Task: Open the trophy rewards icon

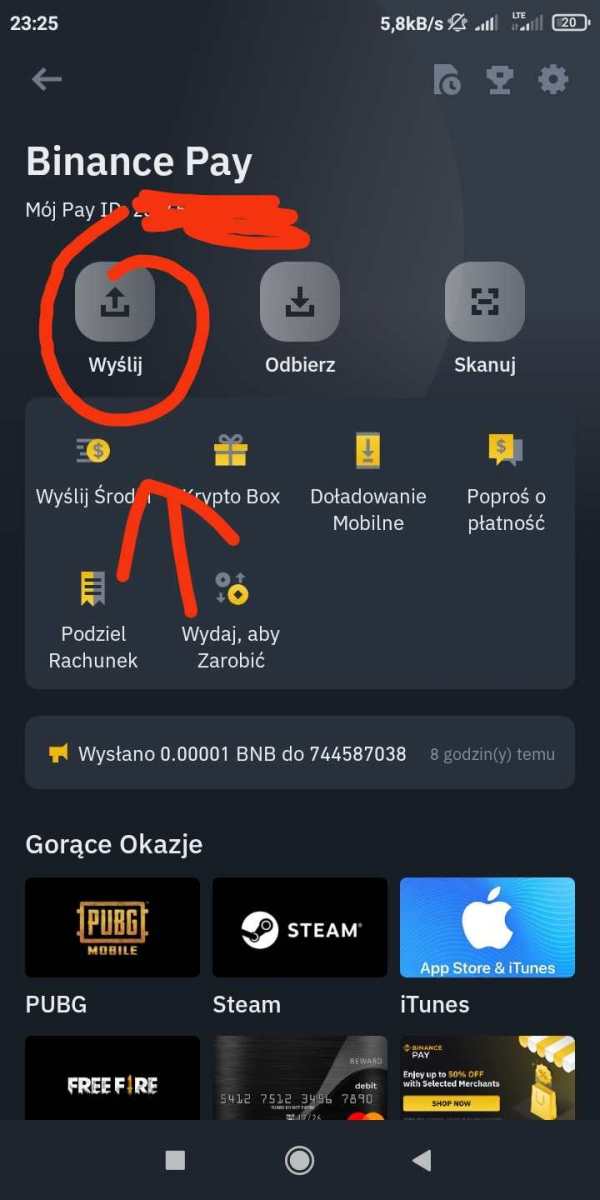Action: tap(500, 80)
